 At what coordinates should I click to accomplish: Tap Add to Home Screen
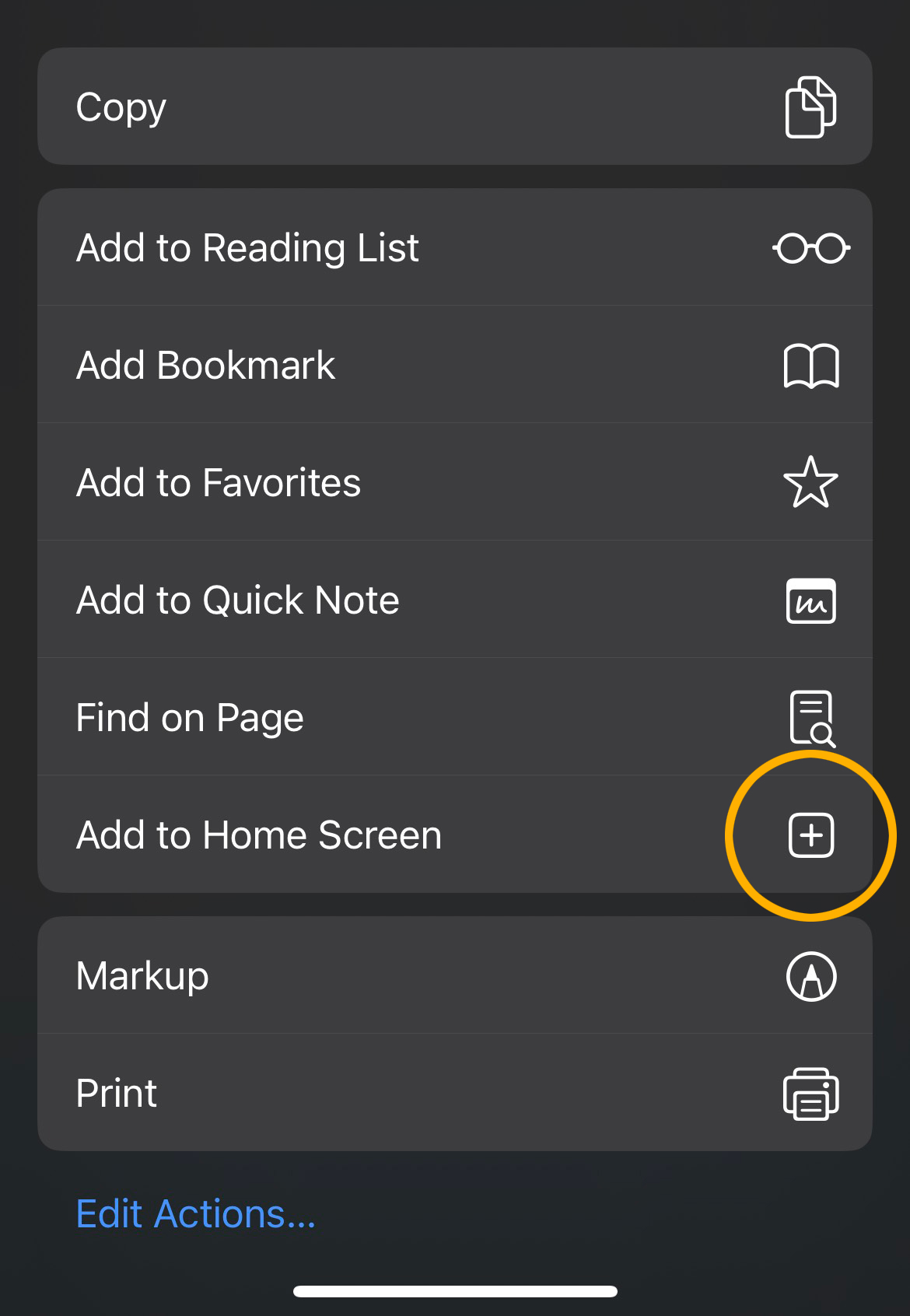tap(454, 835)
